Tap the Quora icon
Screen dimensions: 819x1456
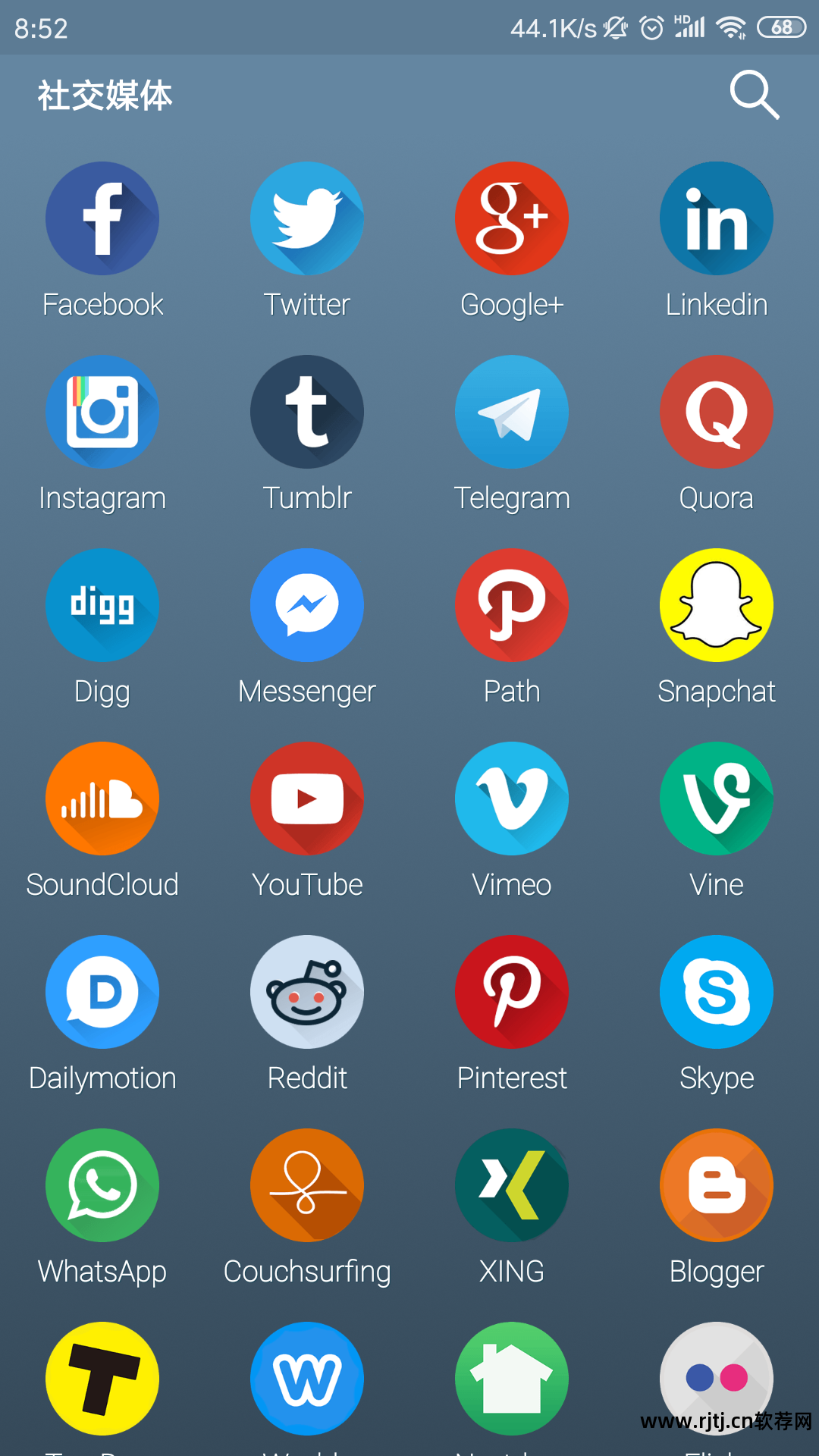point(717,412)
